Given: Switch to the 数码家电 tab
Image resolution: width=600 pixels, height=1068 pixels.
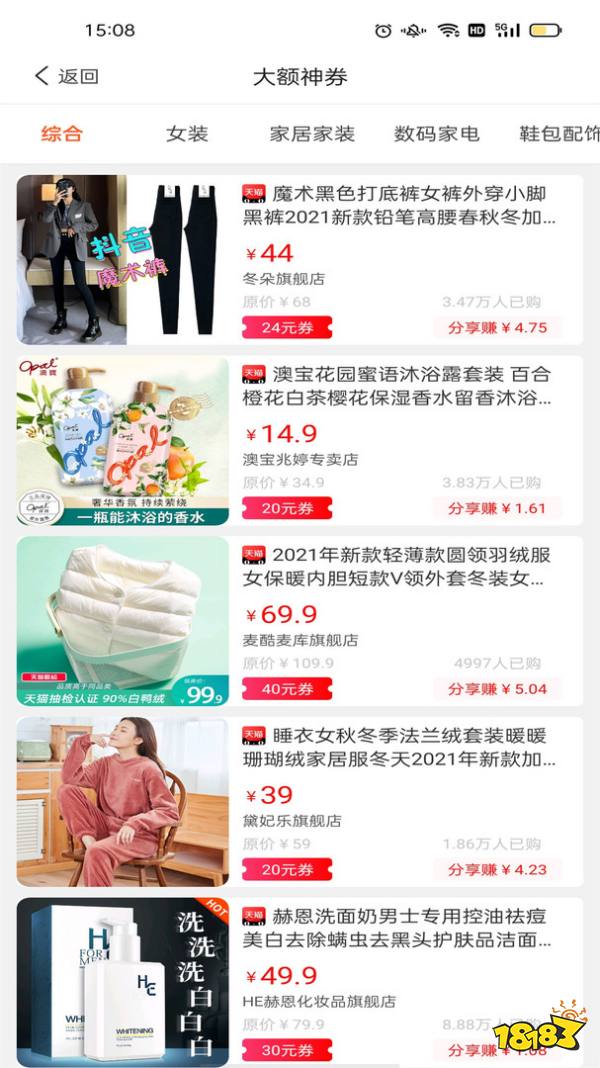Looking at the screenshot, I should (437, 134).
